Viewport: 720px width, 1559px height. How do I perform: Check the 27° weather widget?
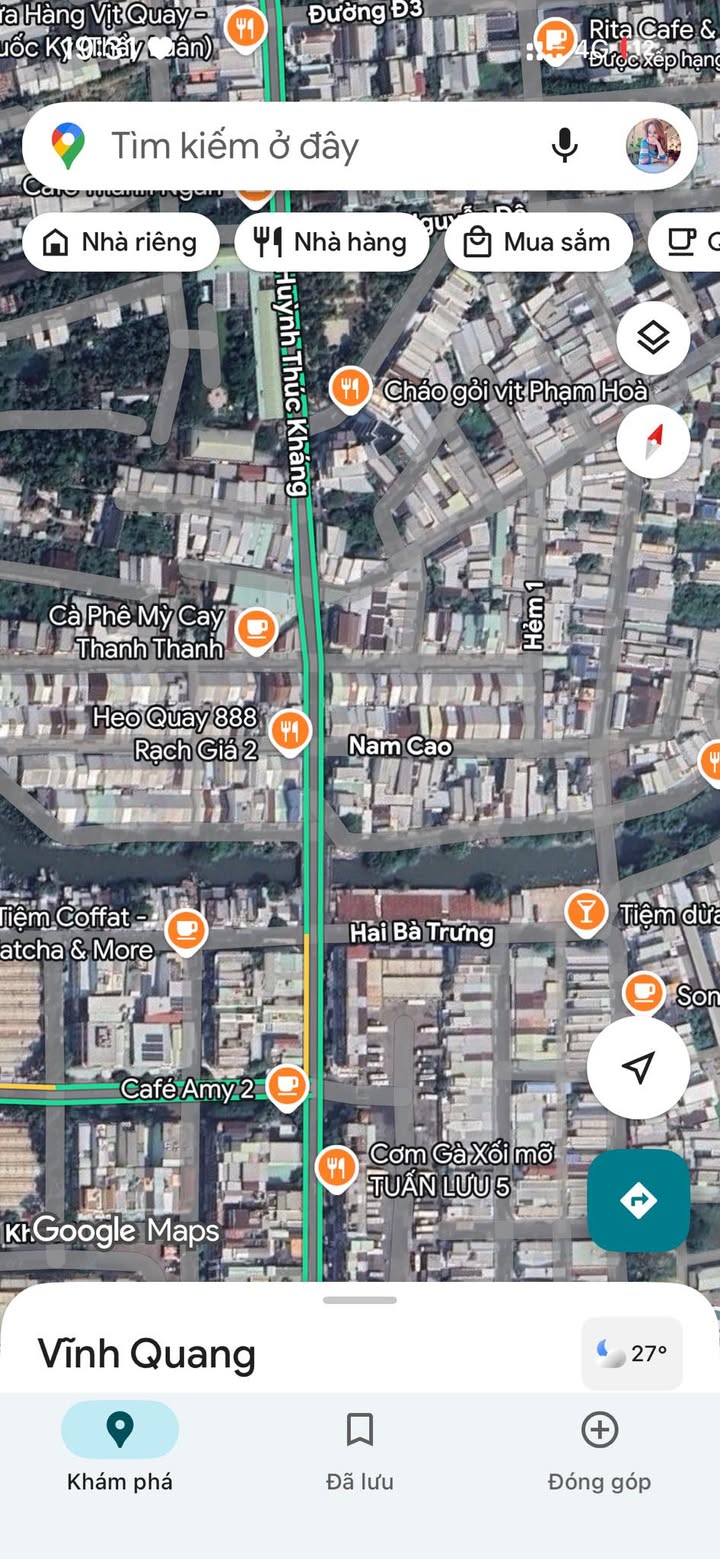tap(632, 1354)
